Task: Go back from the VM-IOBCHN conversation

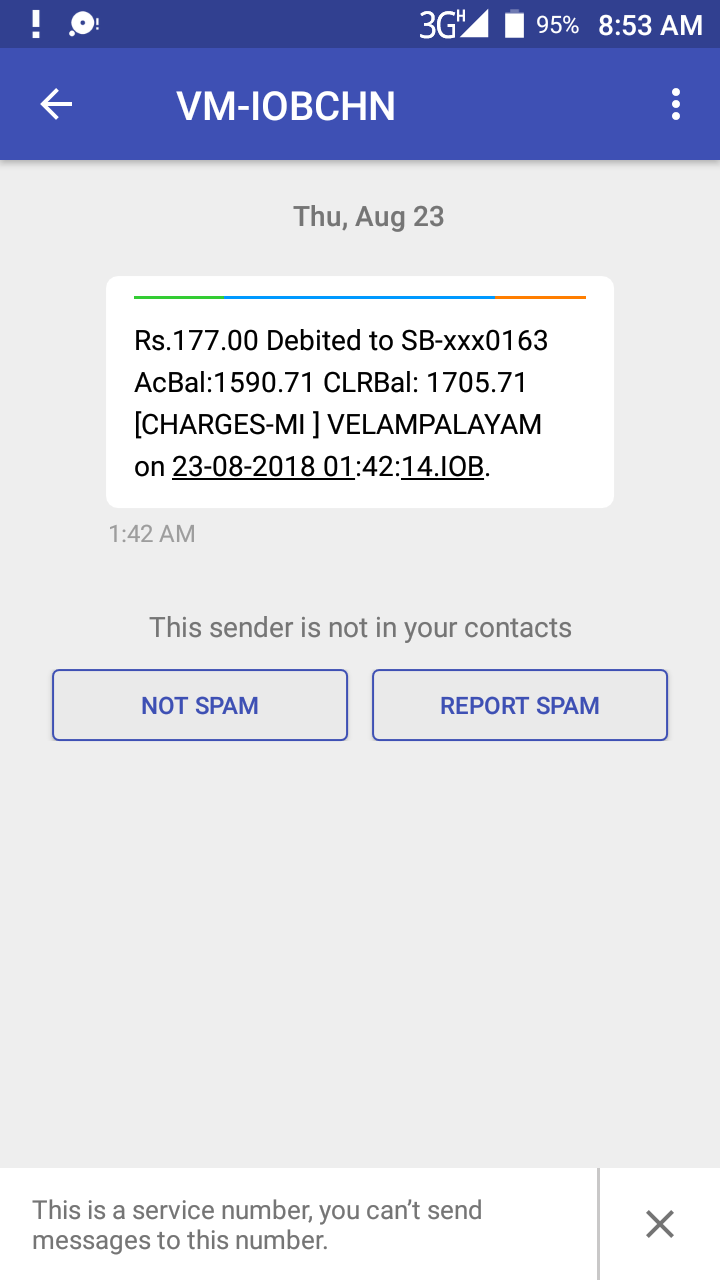Action: tap(56, 105)
